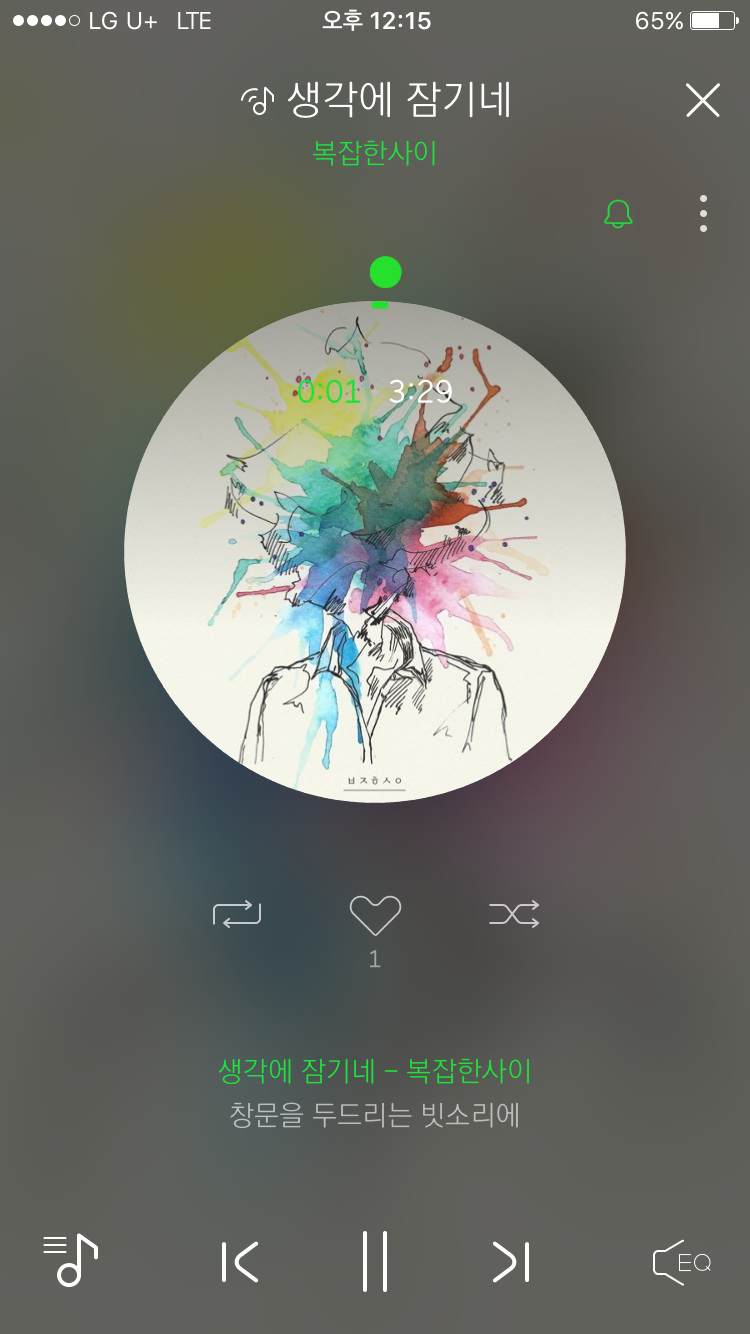Tap the green progress knob on the ring
Screen dimensions: 750x1334
(x=385, y=272)
